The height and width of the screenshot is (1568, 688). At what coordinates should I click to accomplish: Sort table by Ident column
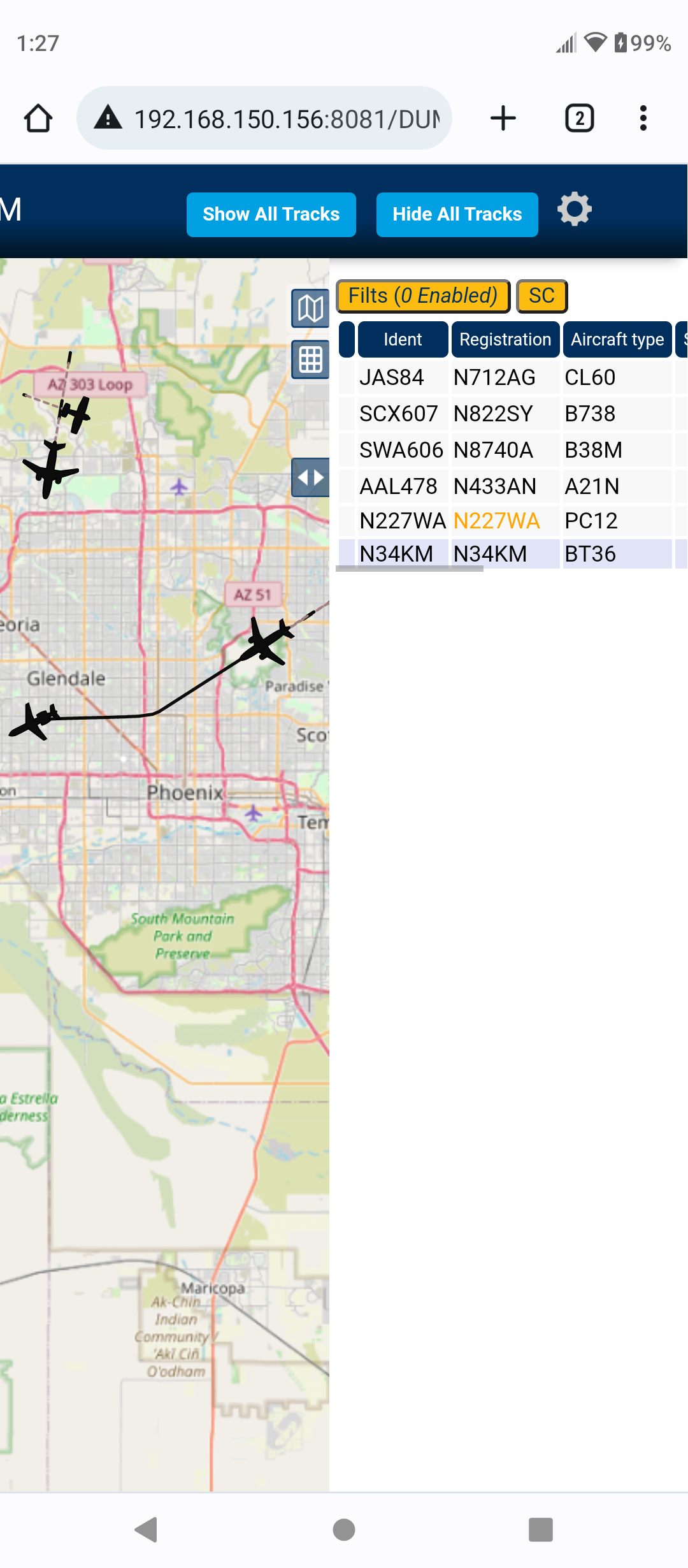click(403, 340)
